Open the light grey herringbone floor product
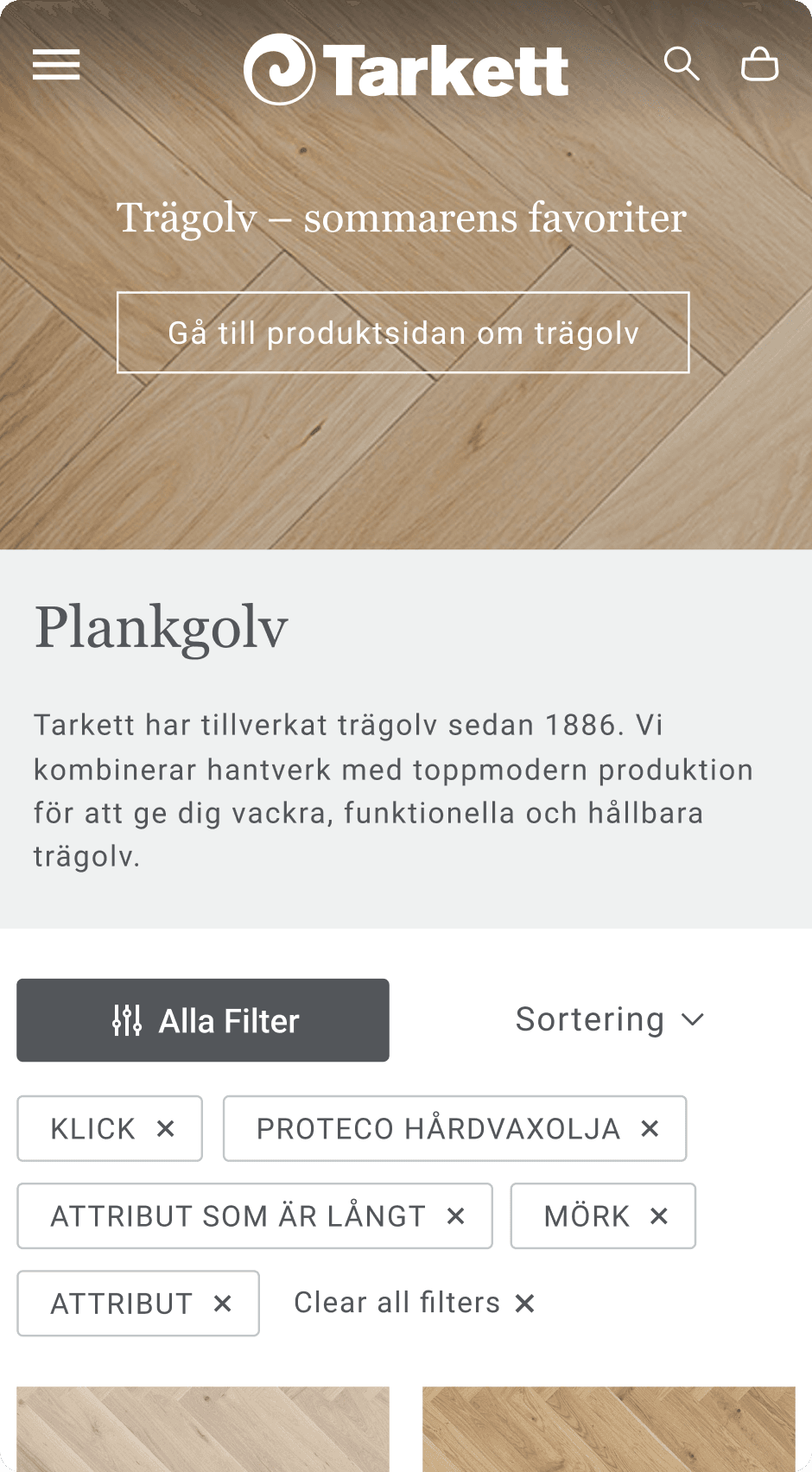Screen dimensions: 812x1472 pyautogui.click(x=203, y=1429)
